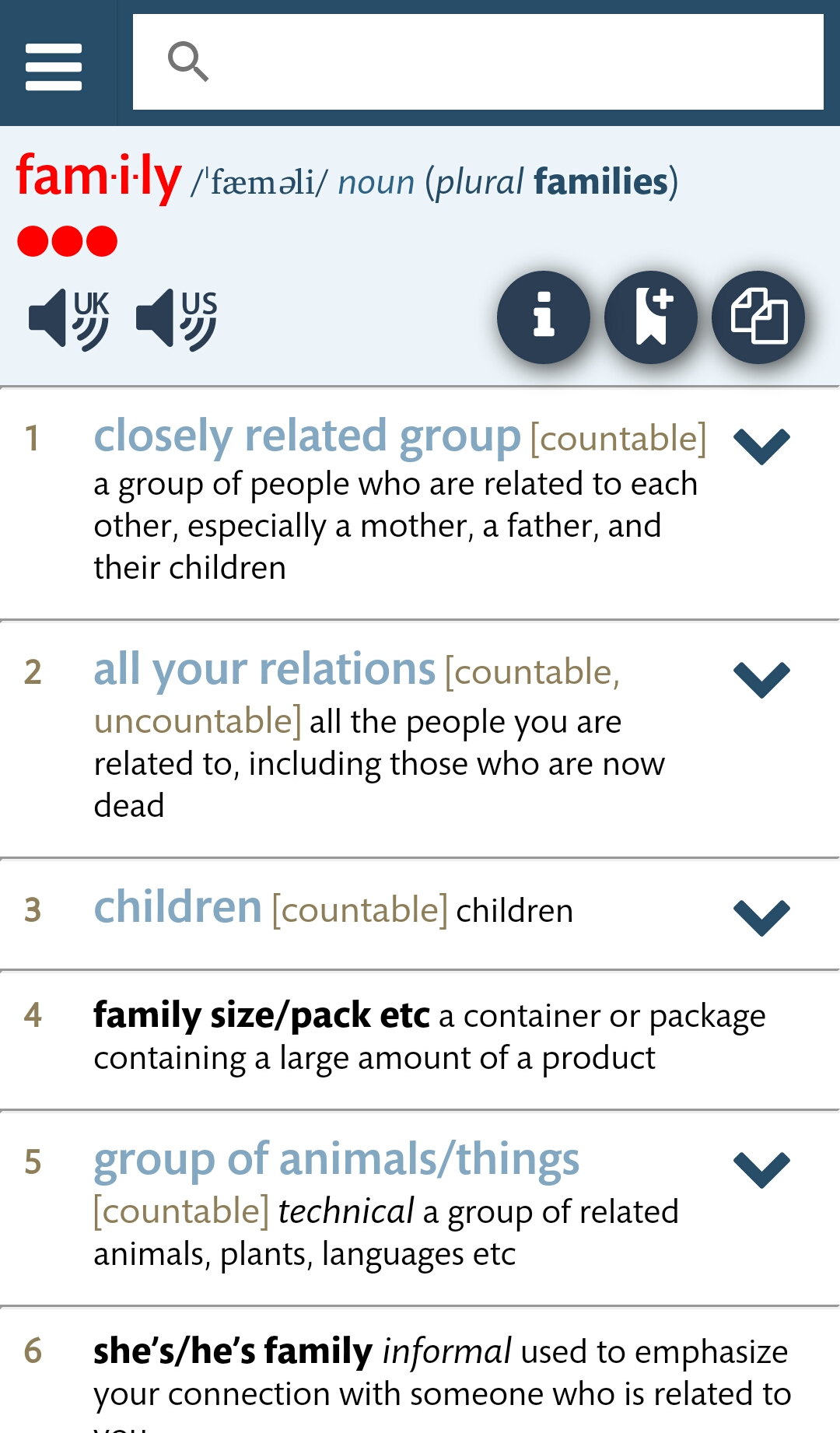Open the word info button

[543, 317]
